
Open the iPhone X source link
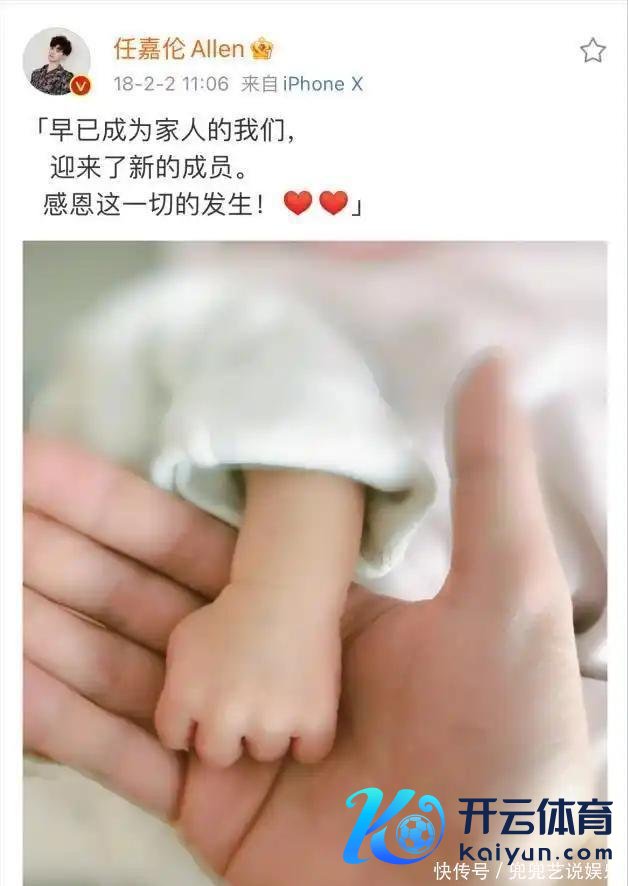323,85
